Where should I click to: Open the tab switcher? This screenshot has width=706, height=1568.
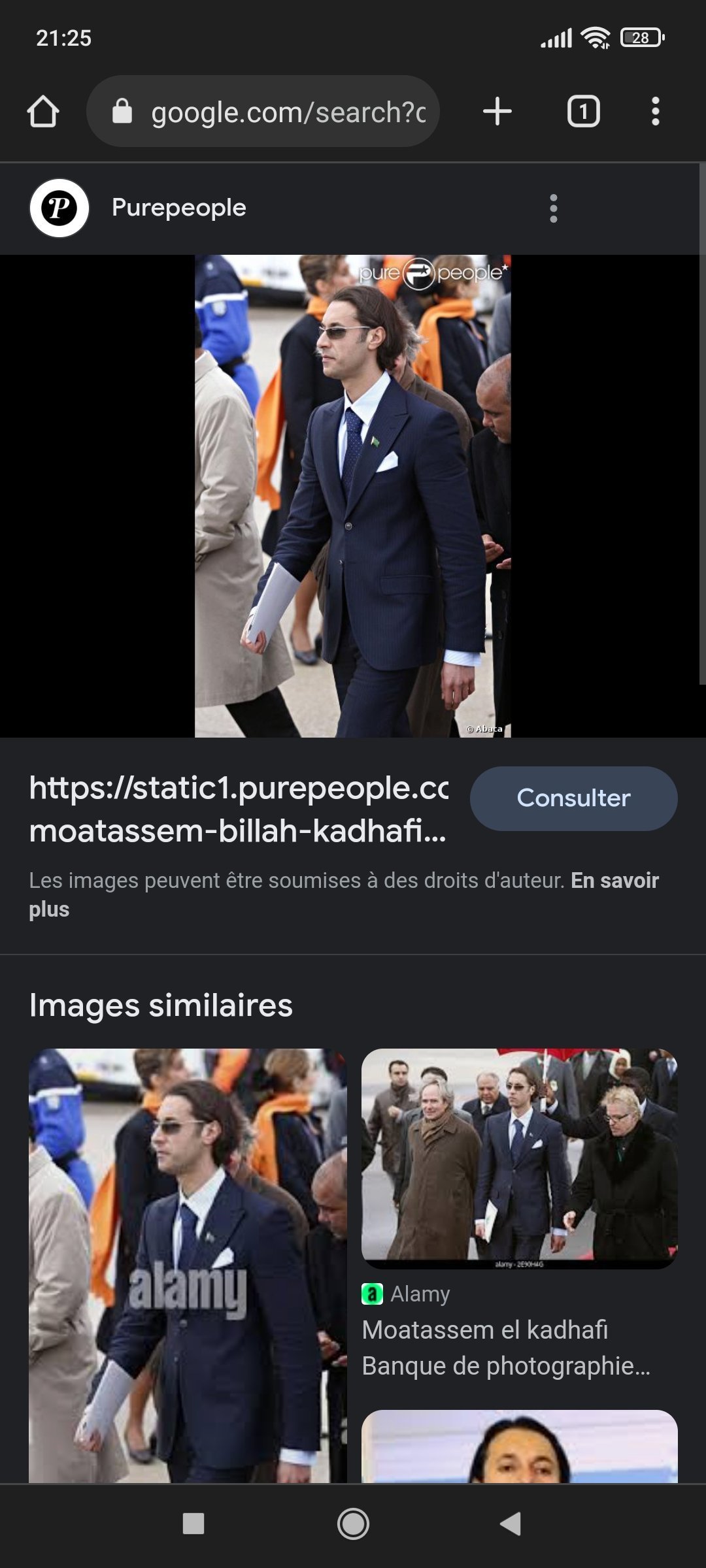tap(583, 112)
